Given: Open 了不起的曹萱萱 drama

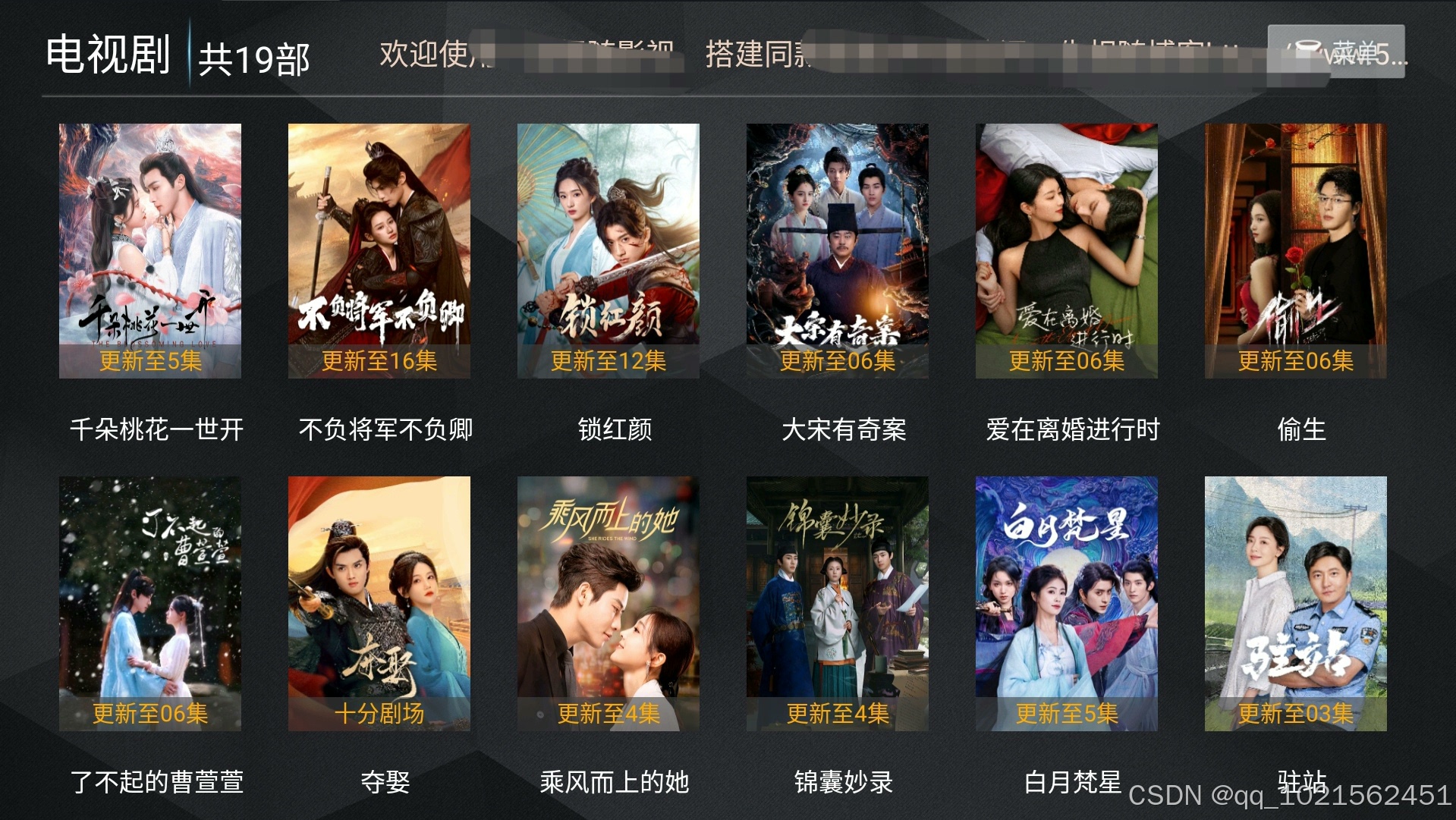Looking at the screenshot, I should coord(150,603).
